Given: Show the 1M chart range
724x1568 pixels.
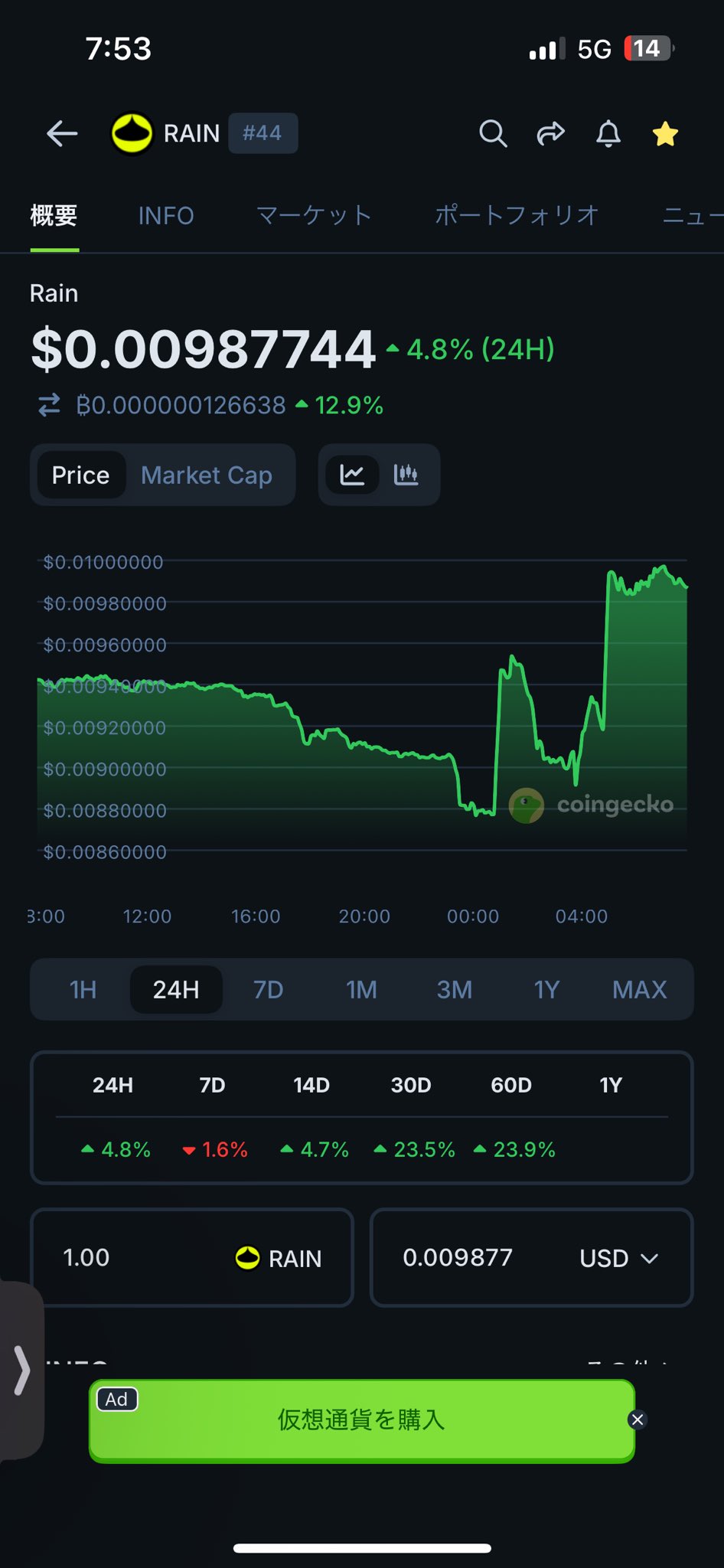Looking at the screenshot, I should [x=361, y=990].
